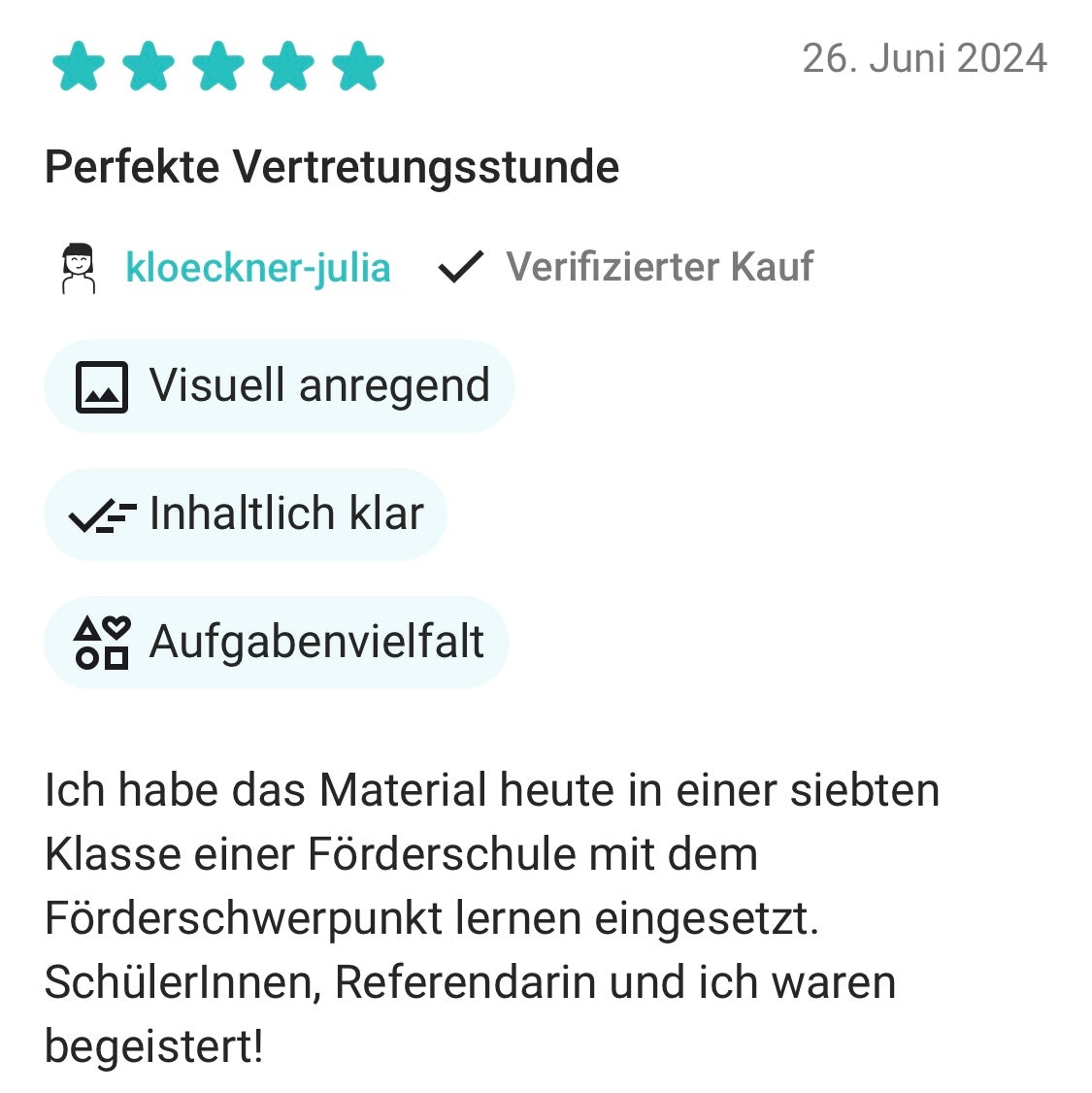Open kloeckner-julia's profile
Image resolution: width=1092 pixels, height=1093 pixels.
257,268
